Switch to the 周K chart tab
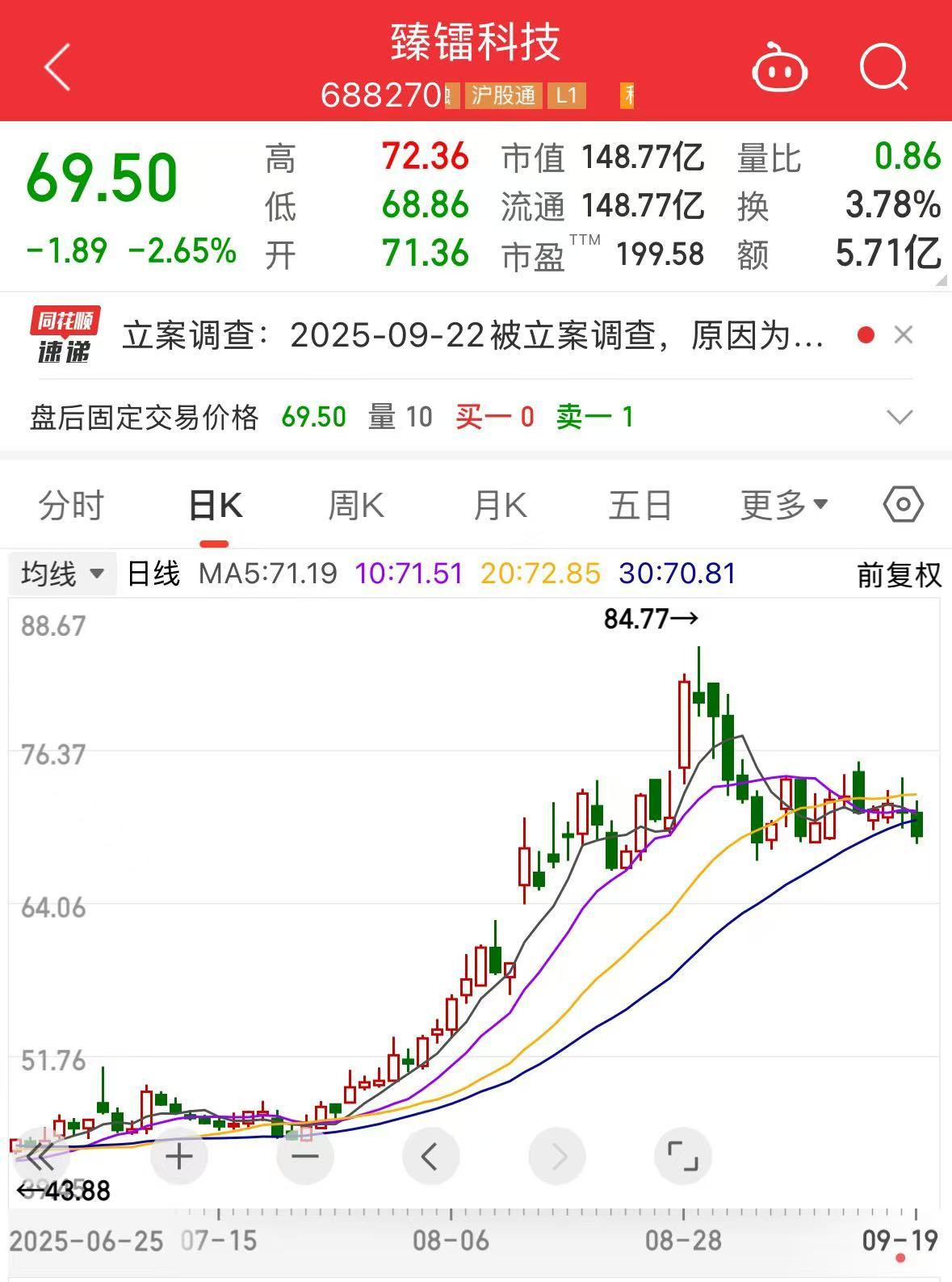This screenshot has height=1282, width=952. coord(356,506)
